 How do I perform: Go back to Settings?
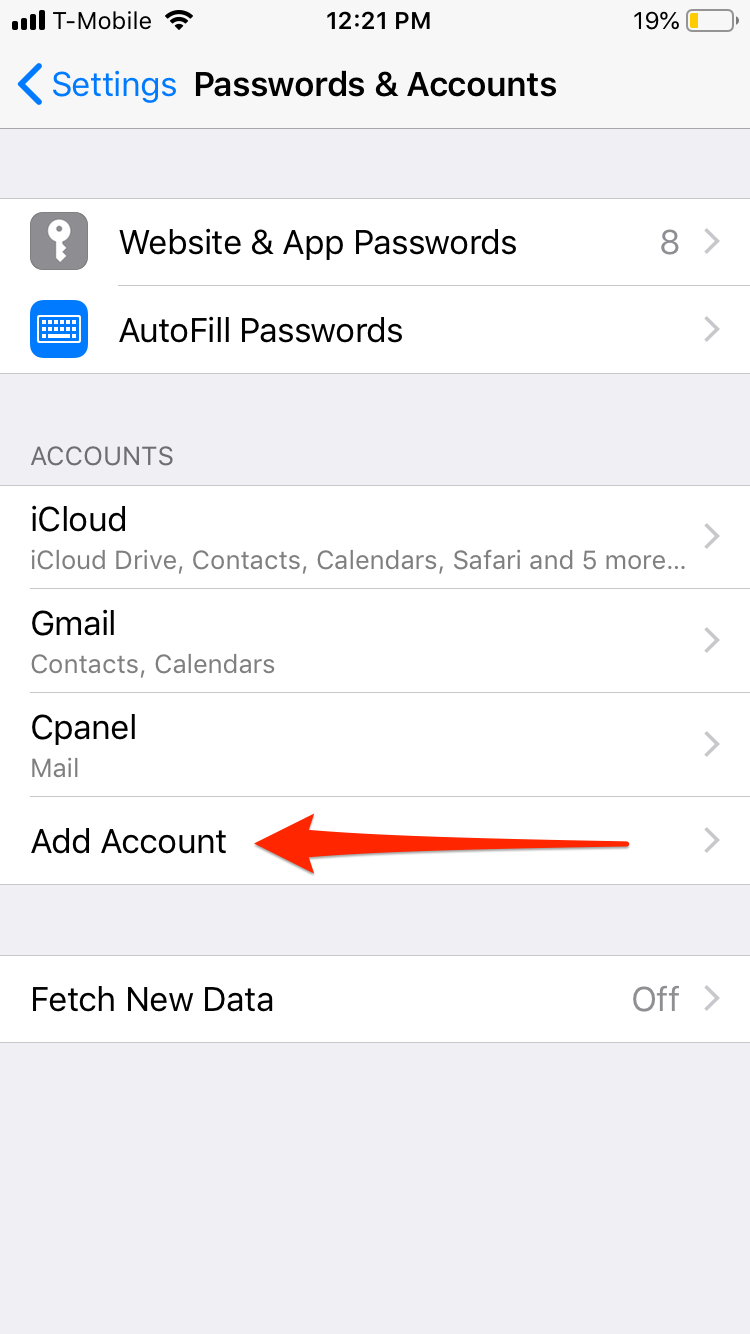[x=97, y=85]
